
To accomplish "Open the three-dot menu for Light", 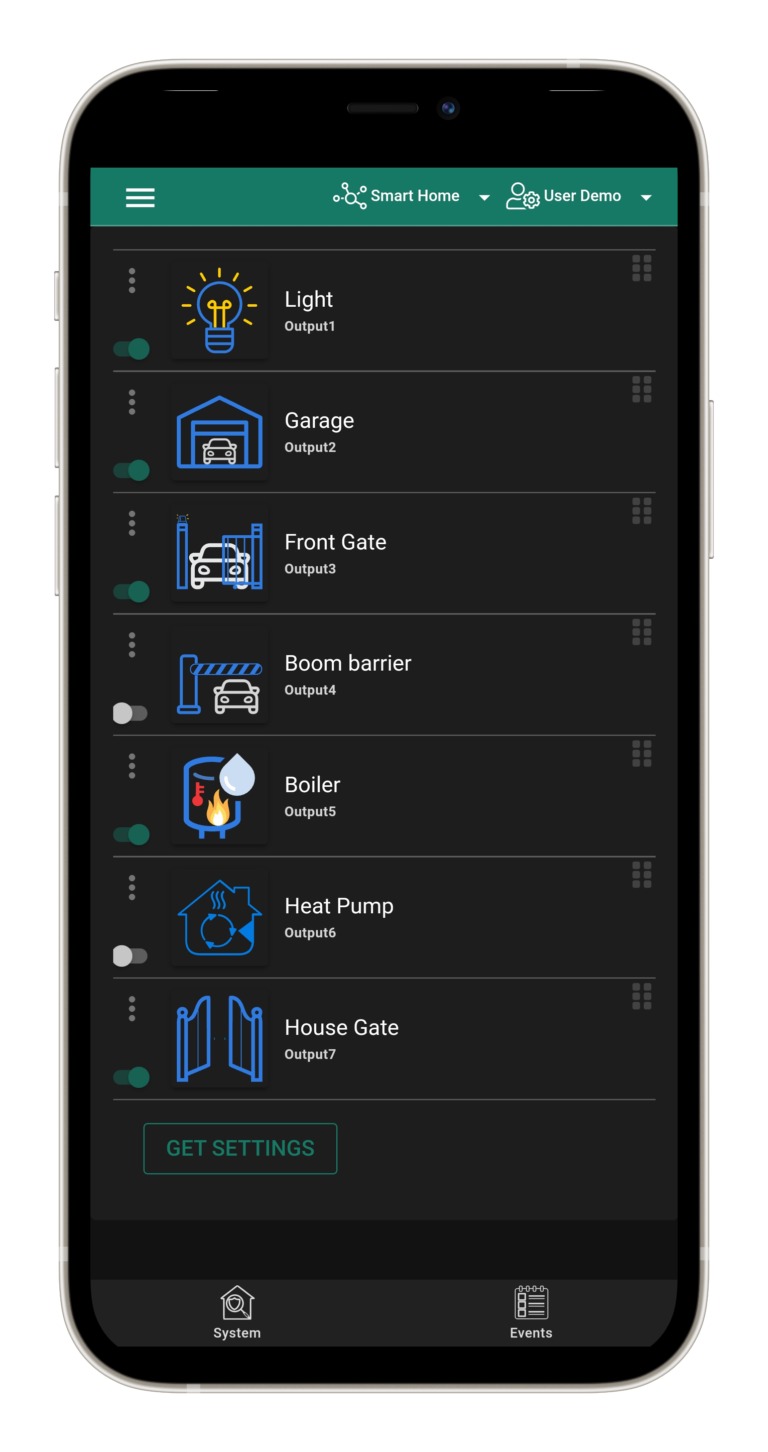I will coord(132,281).
